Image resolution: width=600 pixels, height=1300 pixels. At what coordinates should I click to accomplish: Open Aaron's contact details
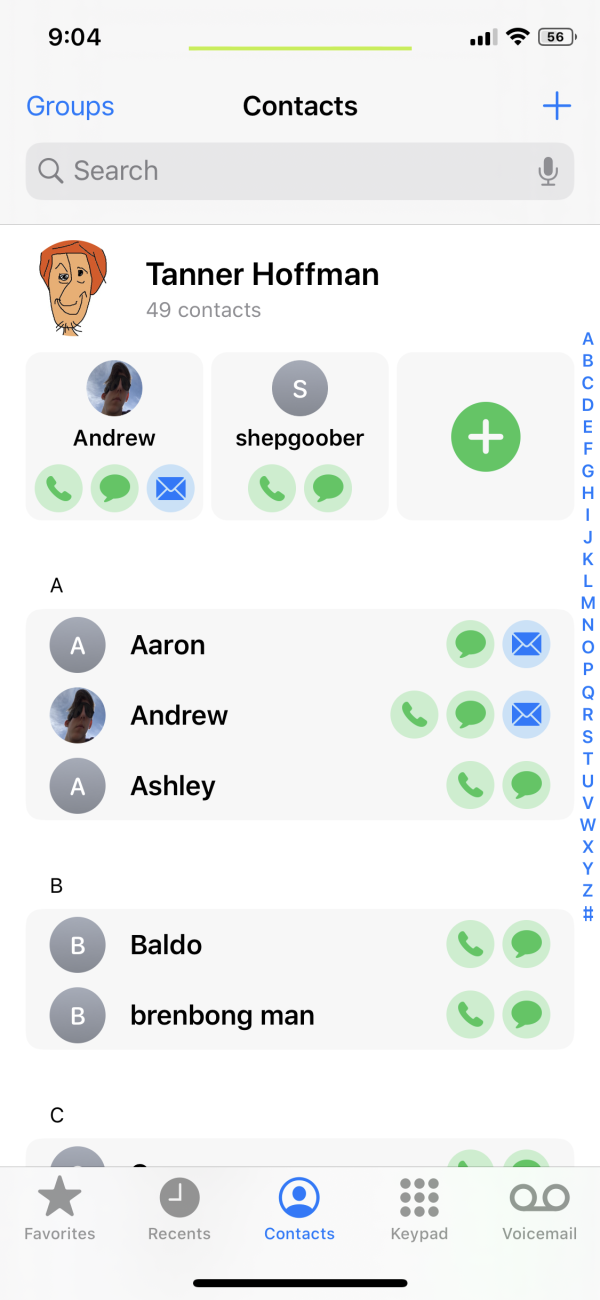tap(168, 645)
